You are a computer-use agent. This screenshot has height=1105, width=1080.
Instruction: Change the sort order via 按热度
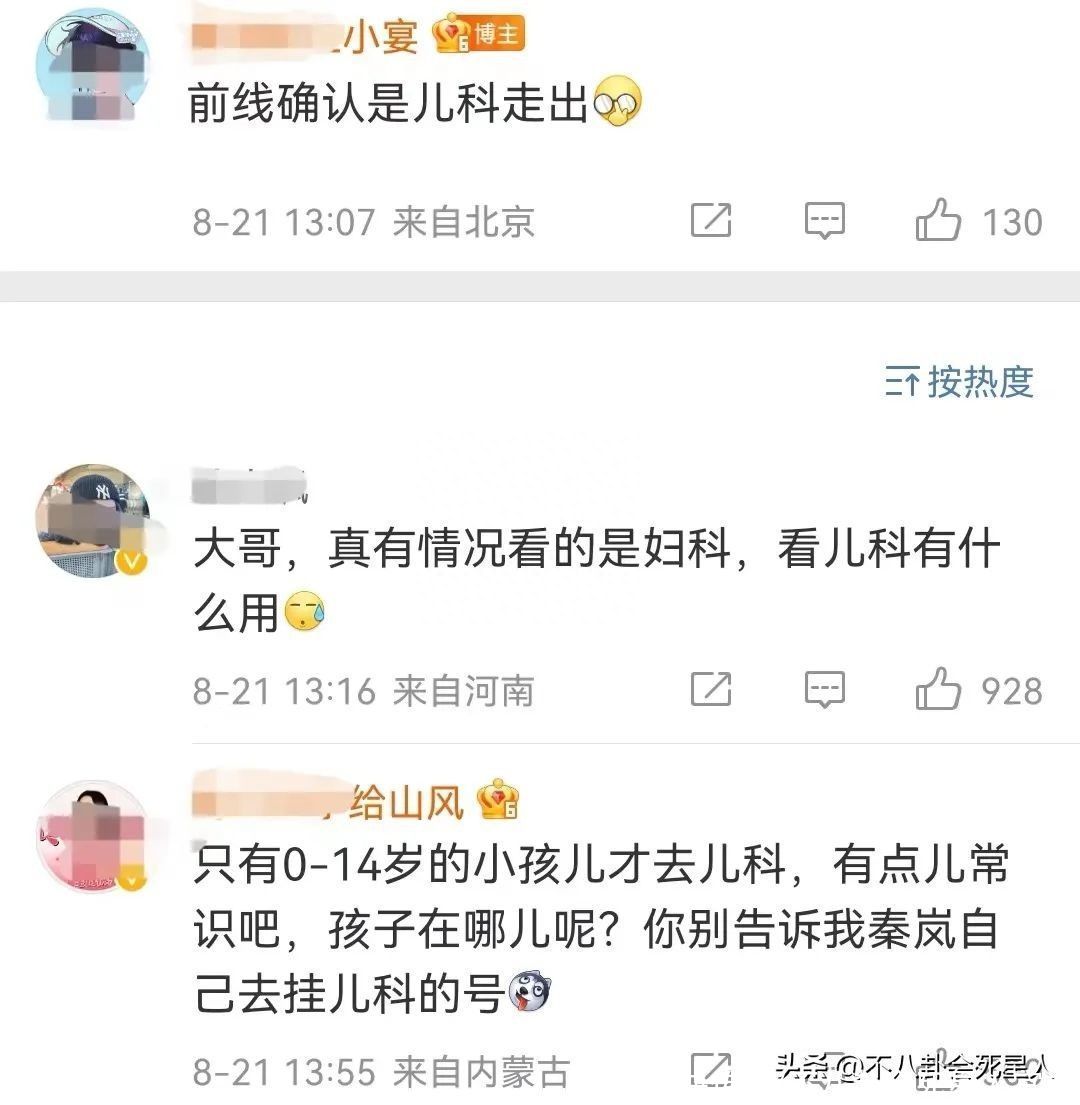pos(960,381)
